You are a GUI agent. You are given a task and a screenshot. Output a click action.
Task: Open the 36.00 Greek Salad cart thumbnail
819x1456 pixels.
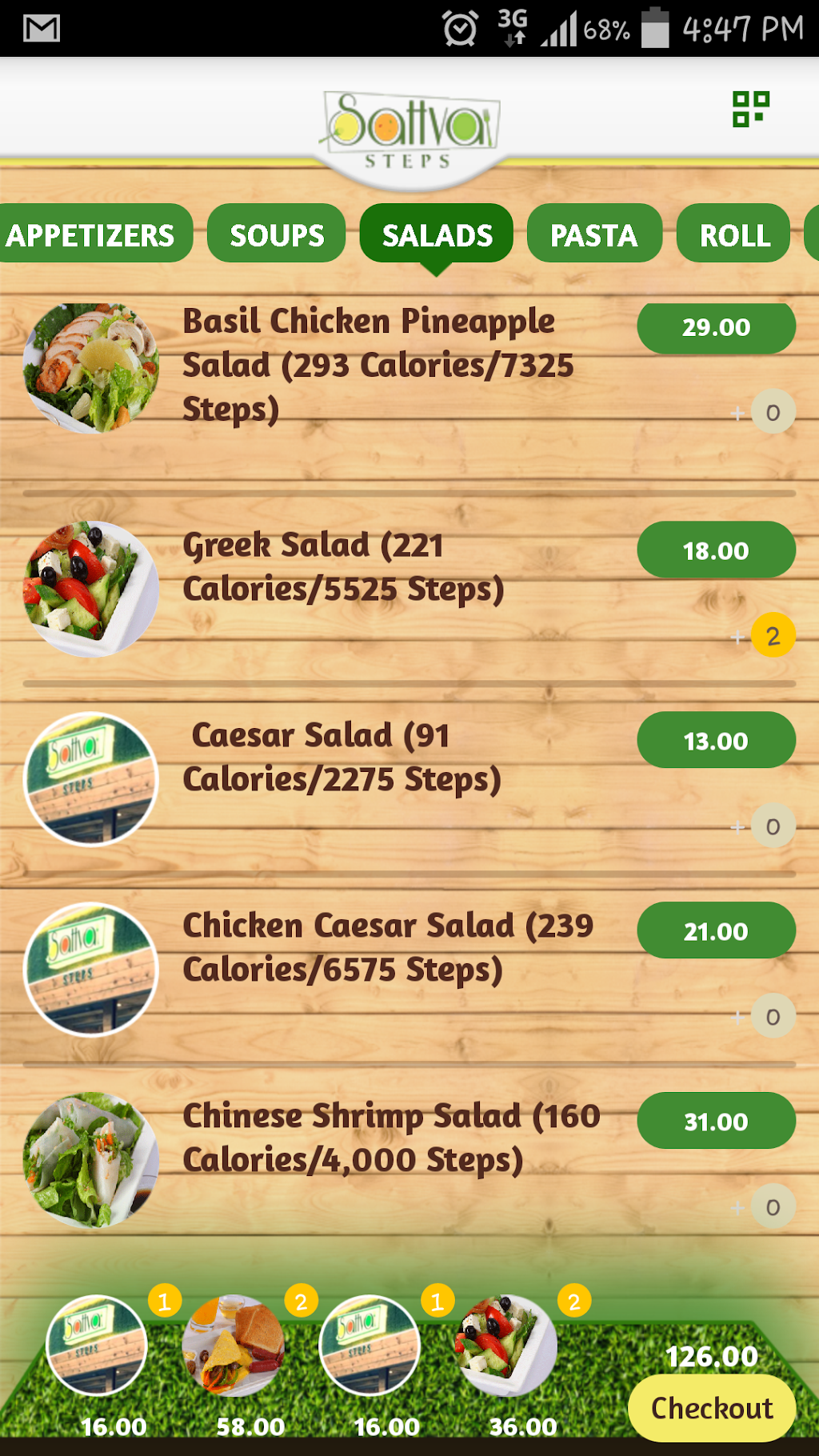[505, 1346]
